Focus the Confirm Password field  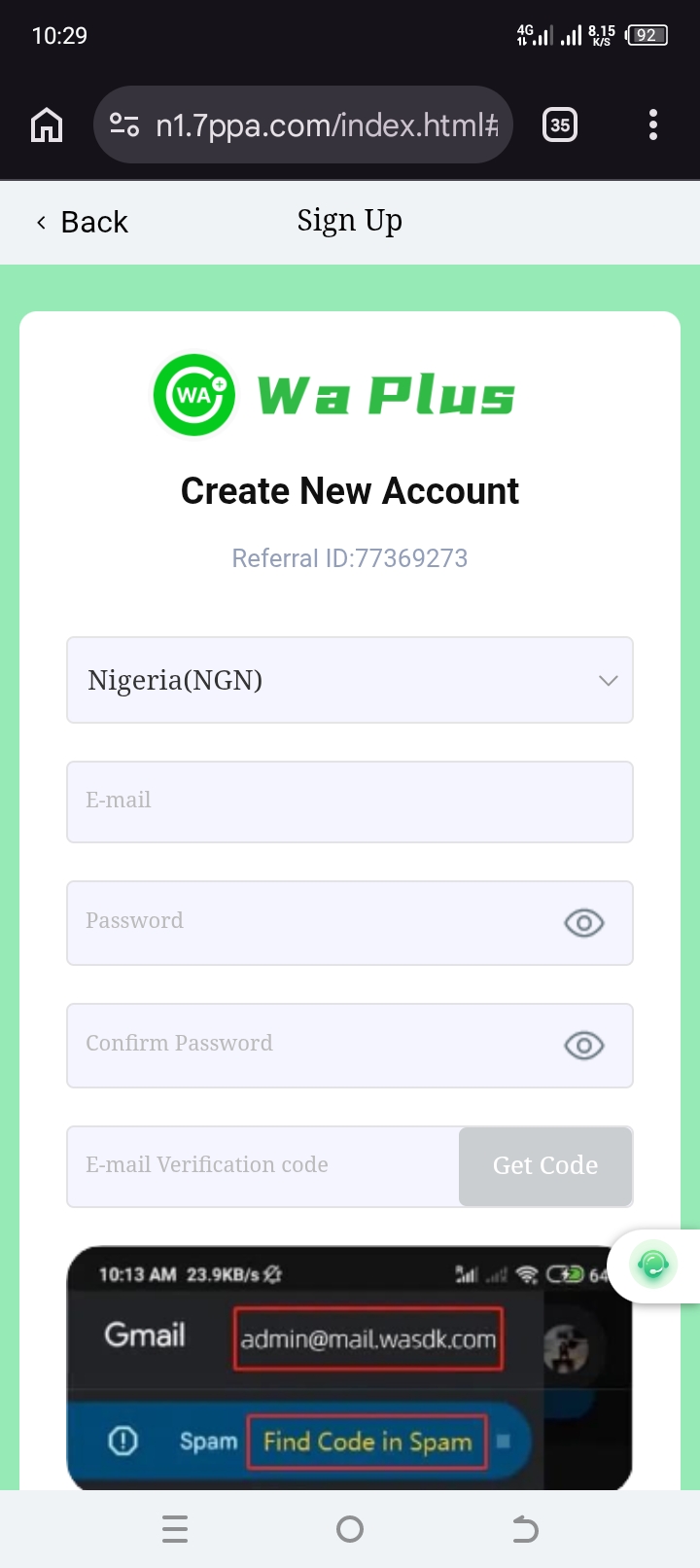(x=311, y=1045)
